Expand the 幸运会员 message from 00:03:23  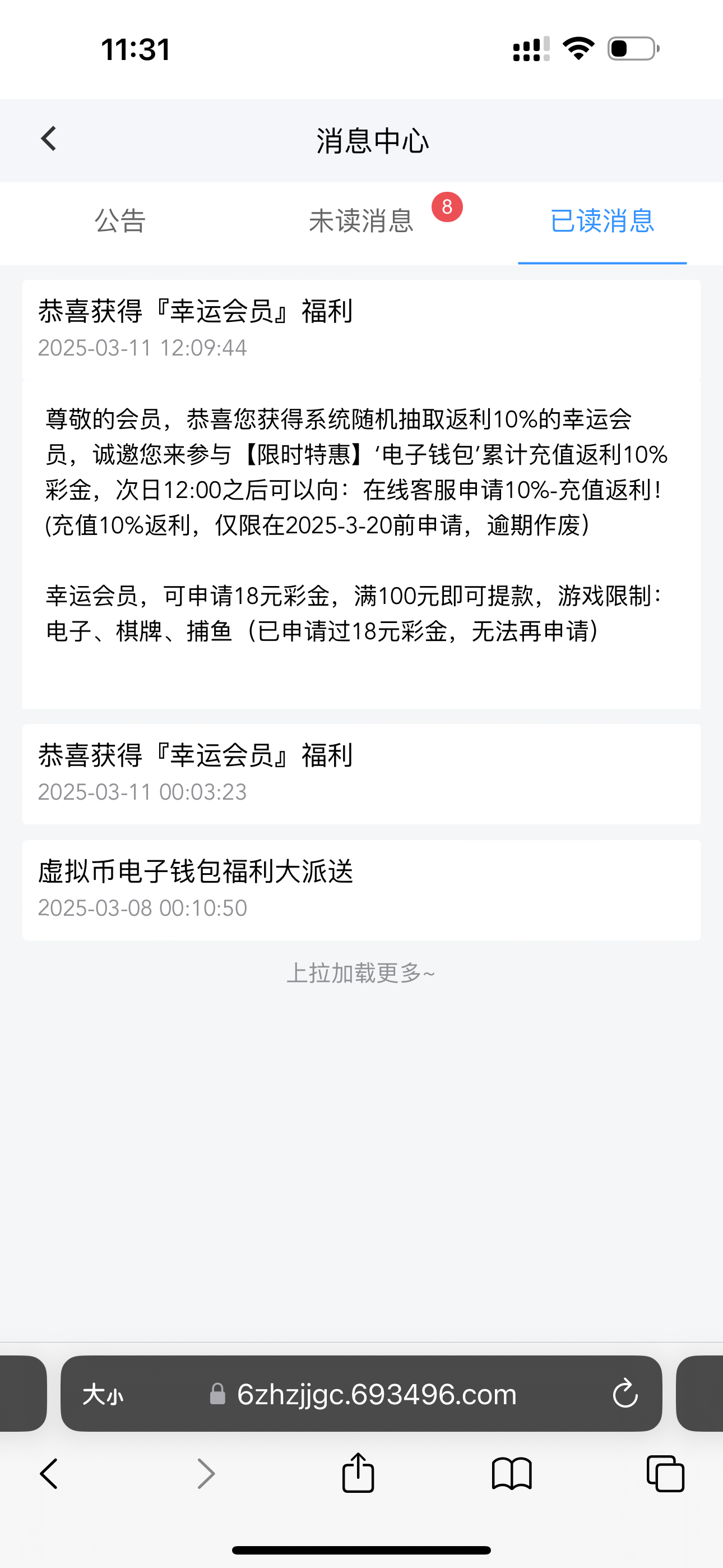(361, 773)
